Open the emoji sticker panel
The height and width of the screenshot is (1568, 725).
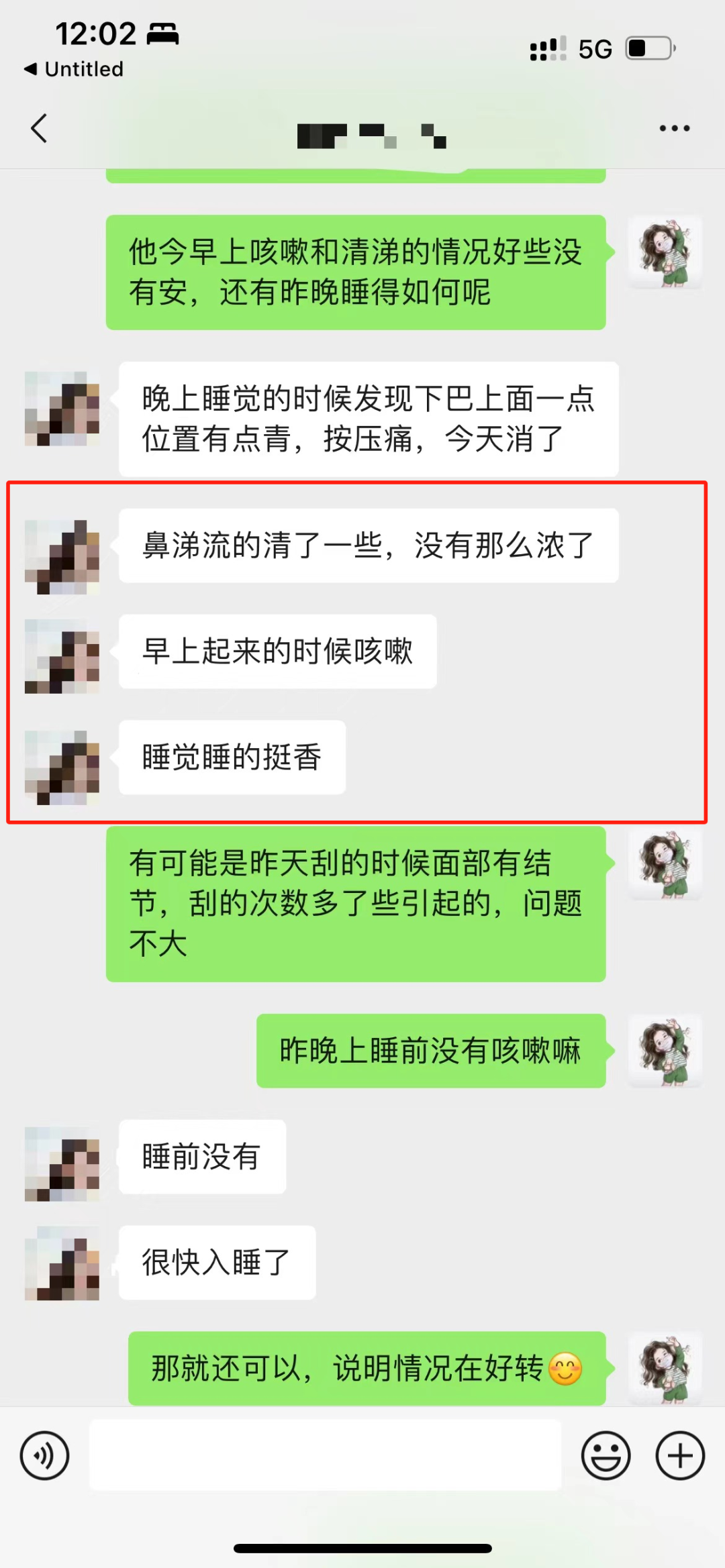[606, 1455]
